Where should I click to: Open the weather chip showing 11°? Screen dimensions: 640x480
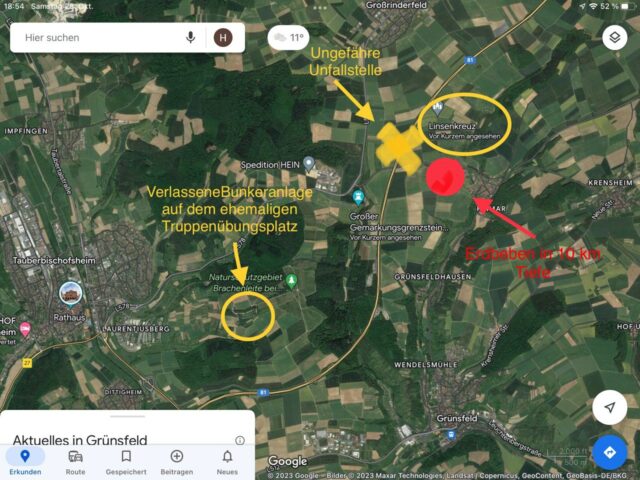pos(288,39)
